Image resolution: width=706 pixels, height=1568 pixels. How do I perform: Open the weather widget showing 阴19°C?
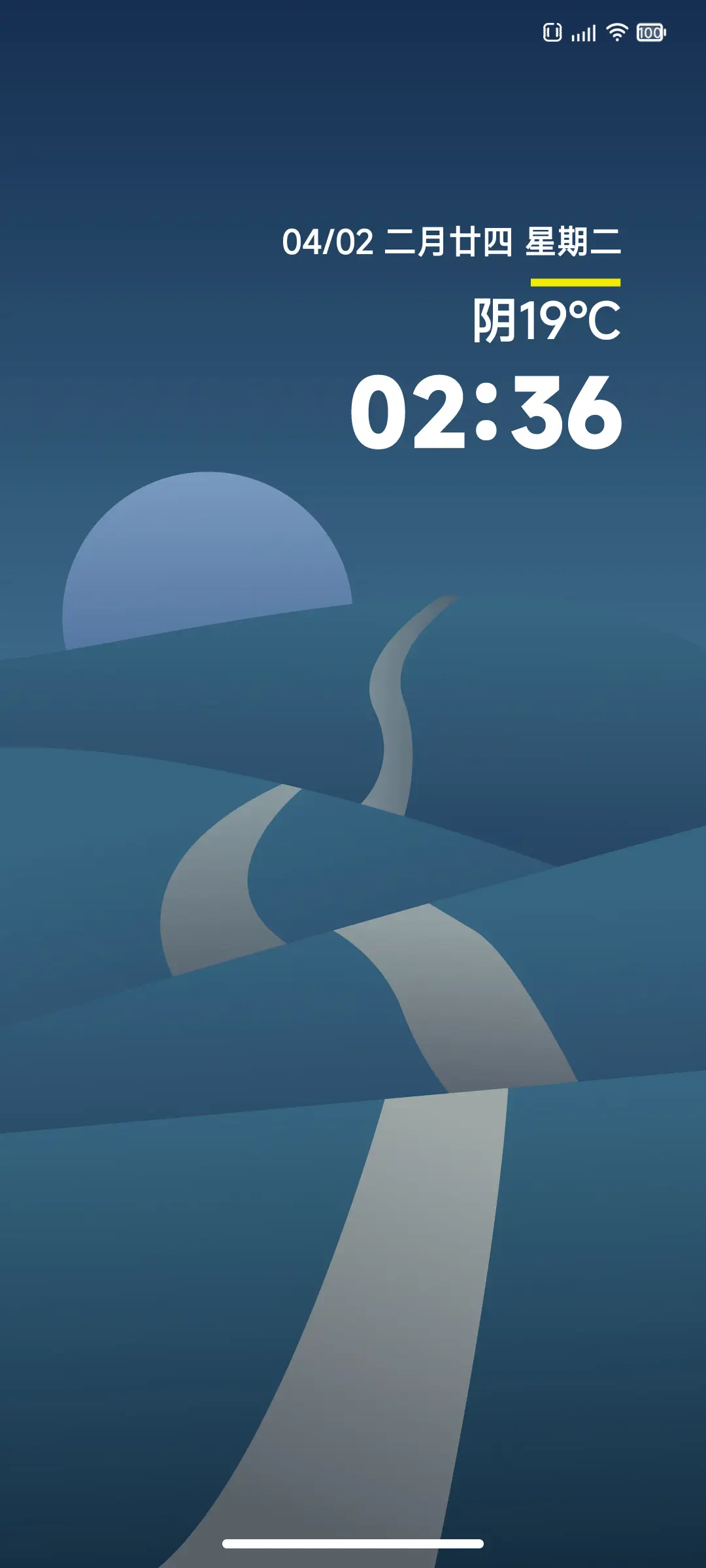pos(546,320)
